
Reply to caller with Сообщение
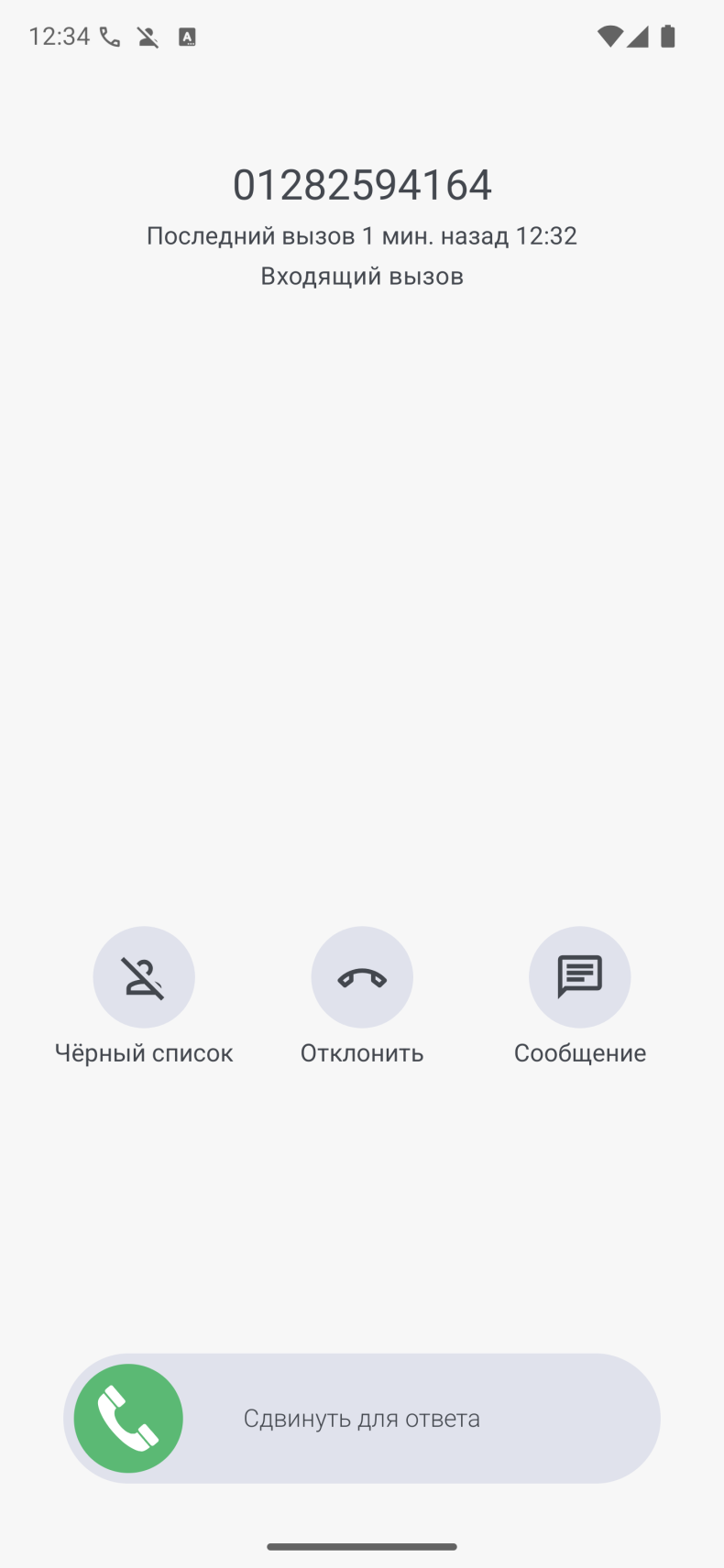coord(580,976)
